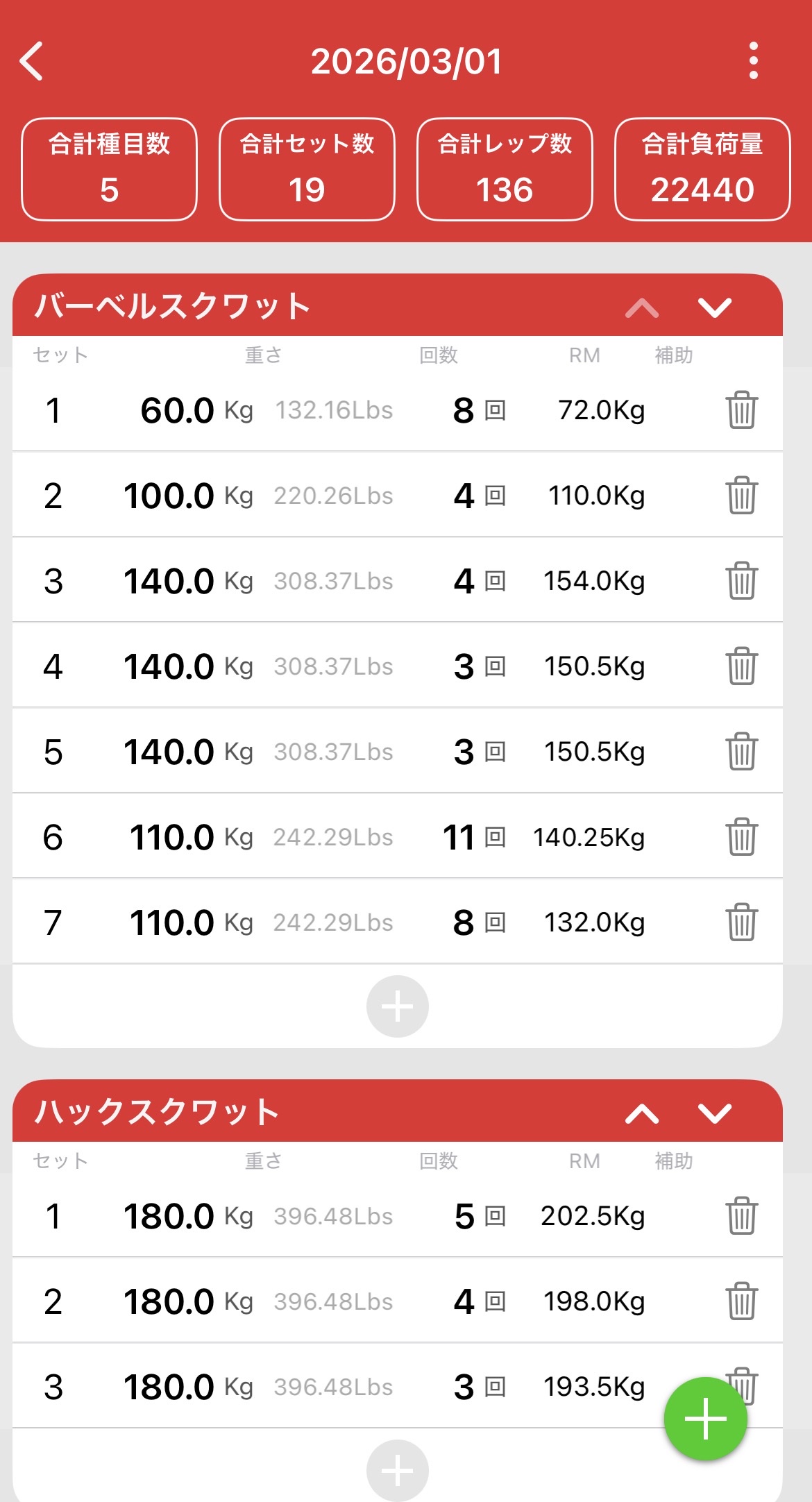Tap the green floating add button
The height and width of the screenshot is (1502, 812).
pos(705,1419)
